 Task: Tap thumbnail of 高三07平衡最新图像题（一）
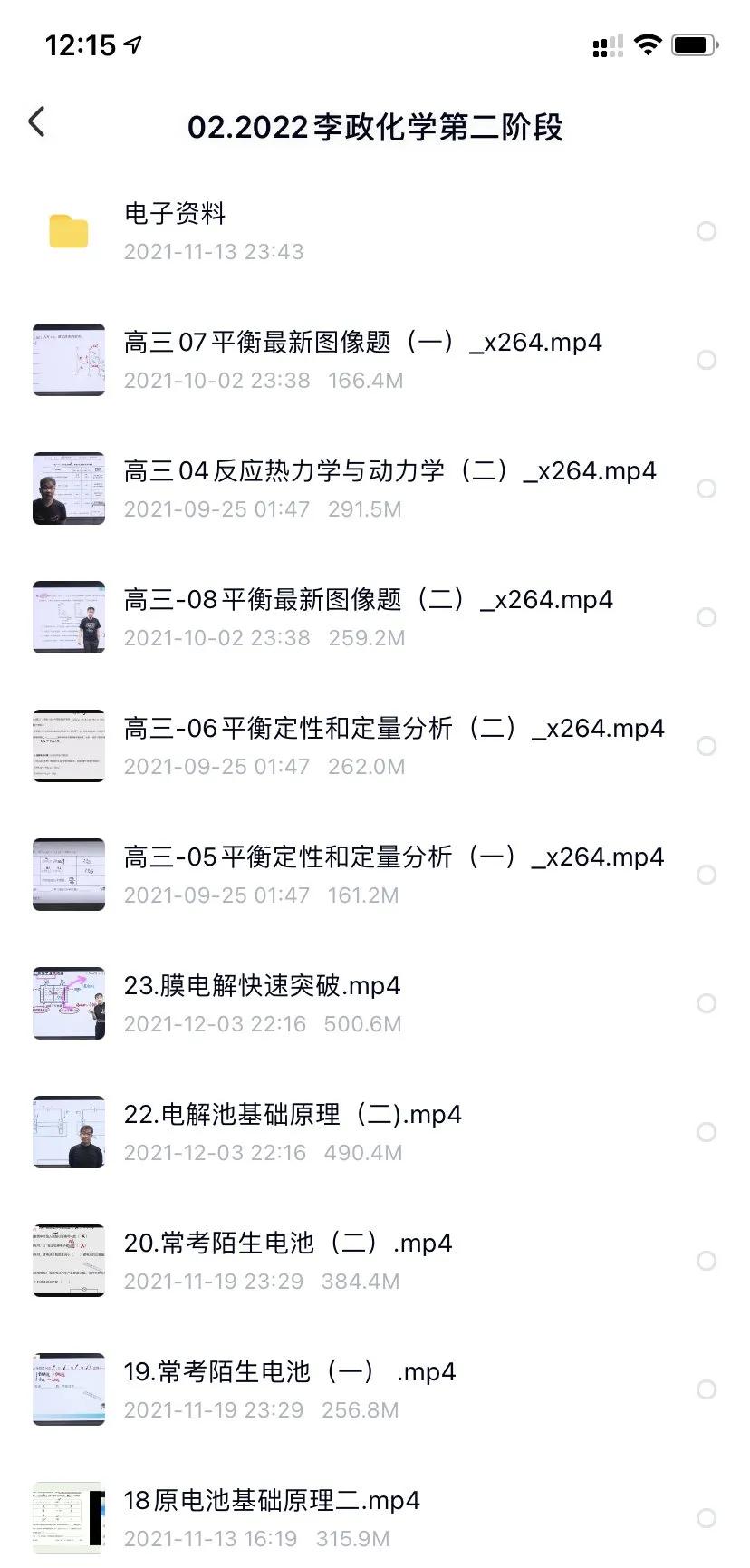pos(68,360)
